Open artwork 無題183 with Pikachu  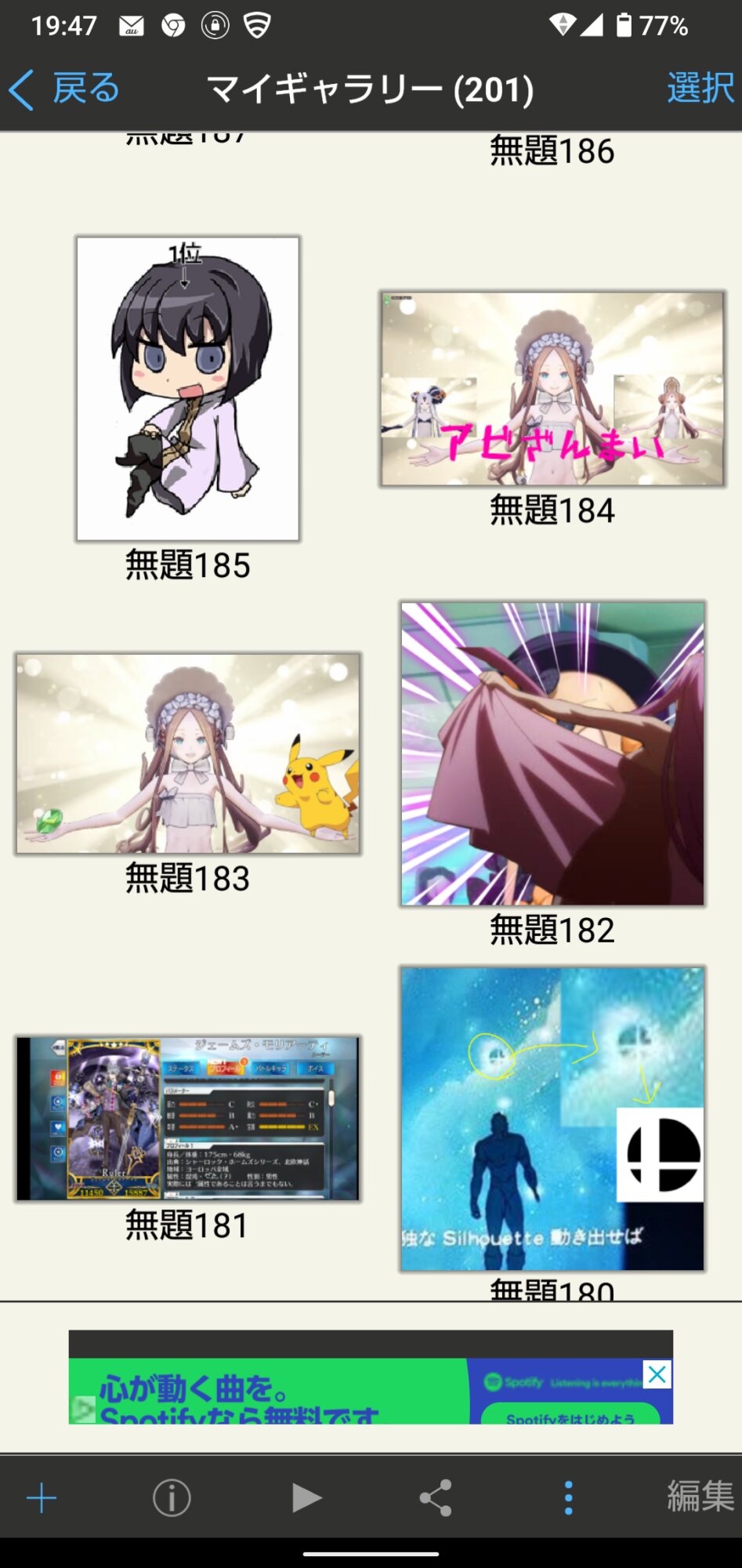(188, 753)
